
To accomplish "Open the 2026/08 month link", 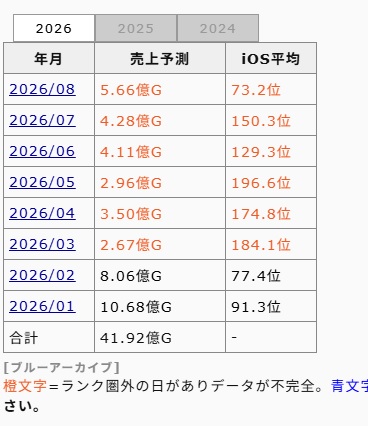I will [x=42, y=89].
